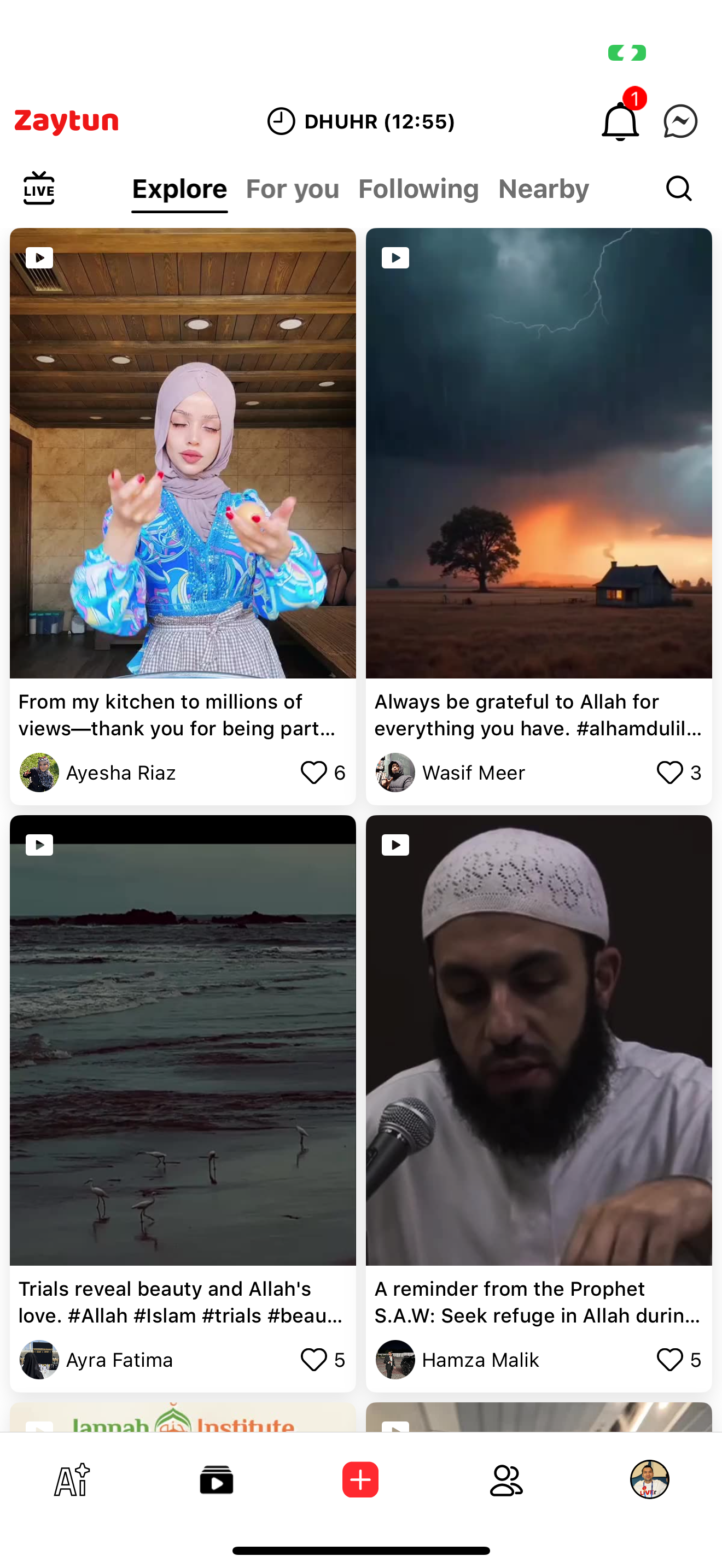The image size is (722, 1568).
Task: Switch to the Following tab
Action: click(418, 189)
